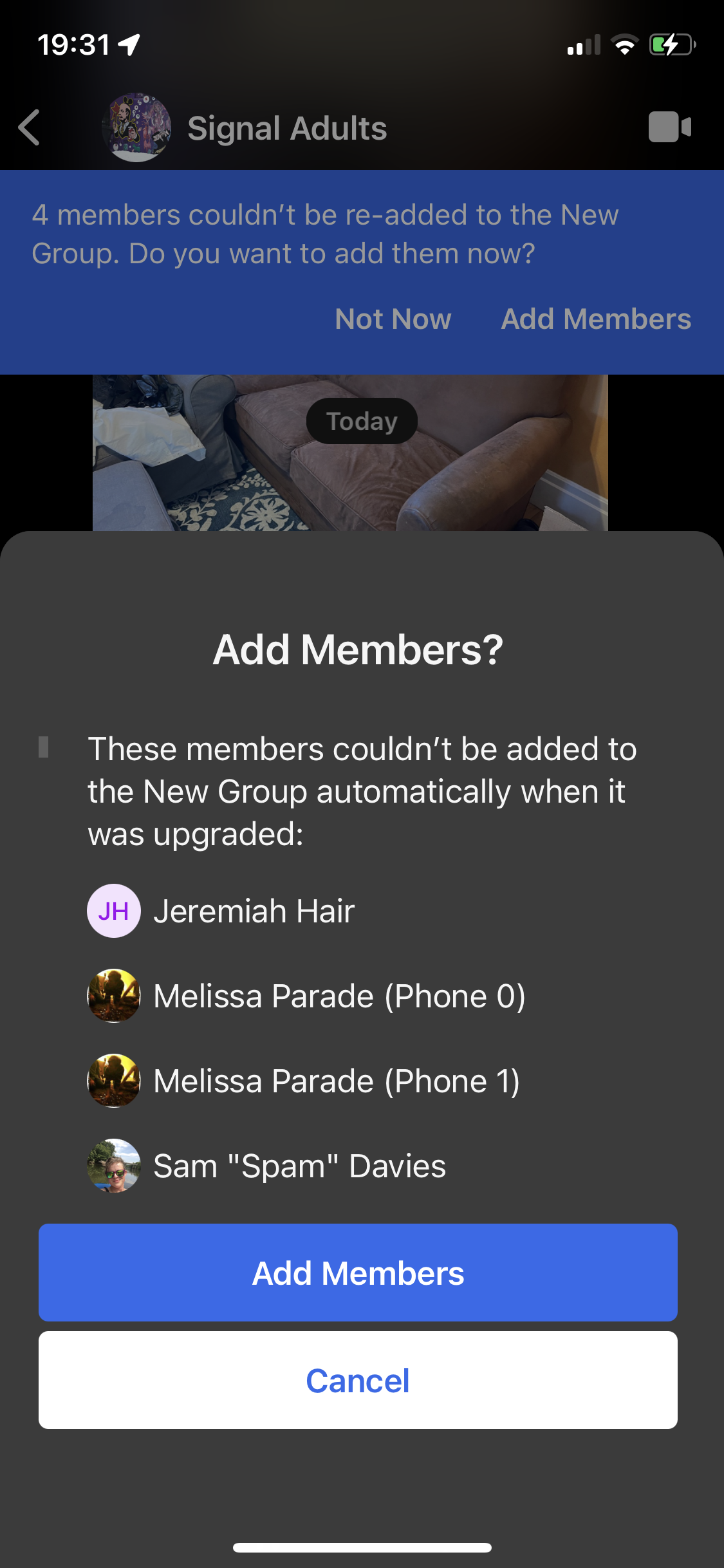
Task: Tap Melissa Parade (Phone 0) avatar
Action: [113, 996]
